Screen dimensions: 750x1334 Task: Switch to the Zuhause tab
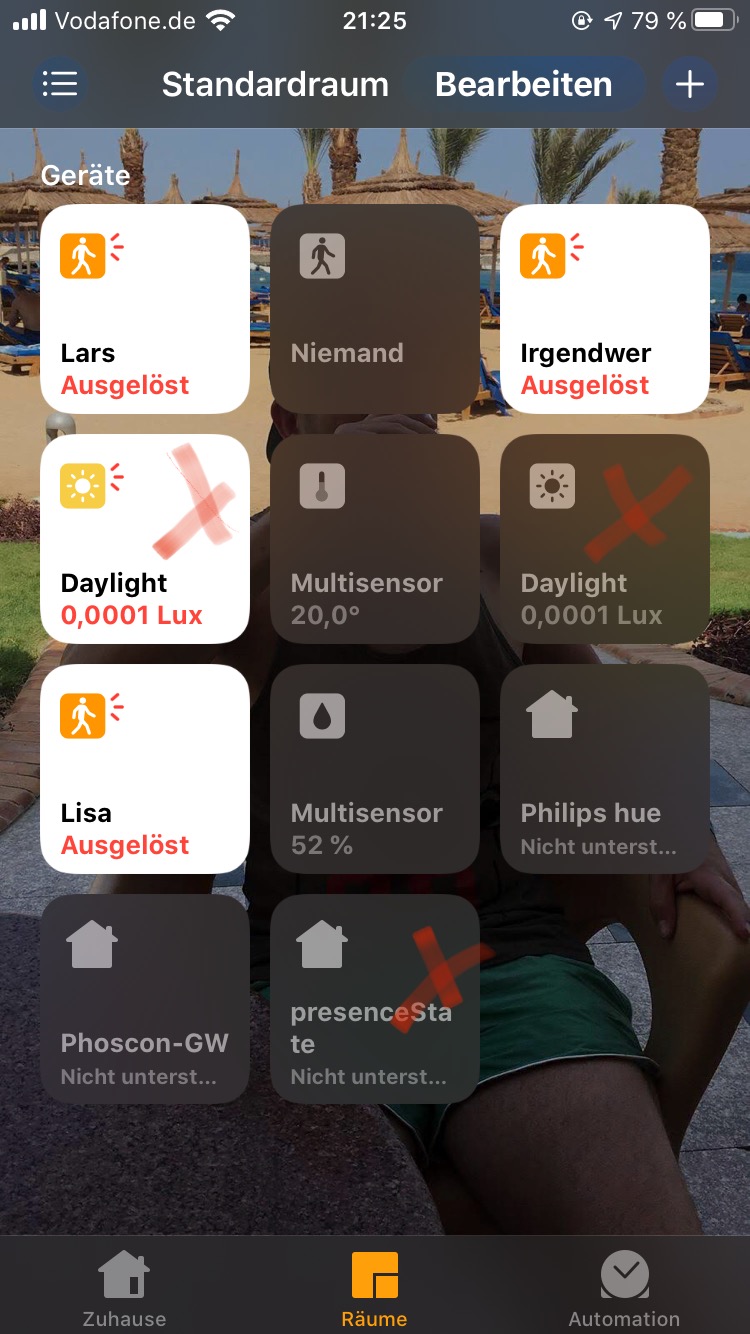tap(124, 1289)
